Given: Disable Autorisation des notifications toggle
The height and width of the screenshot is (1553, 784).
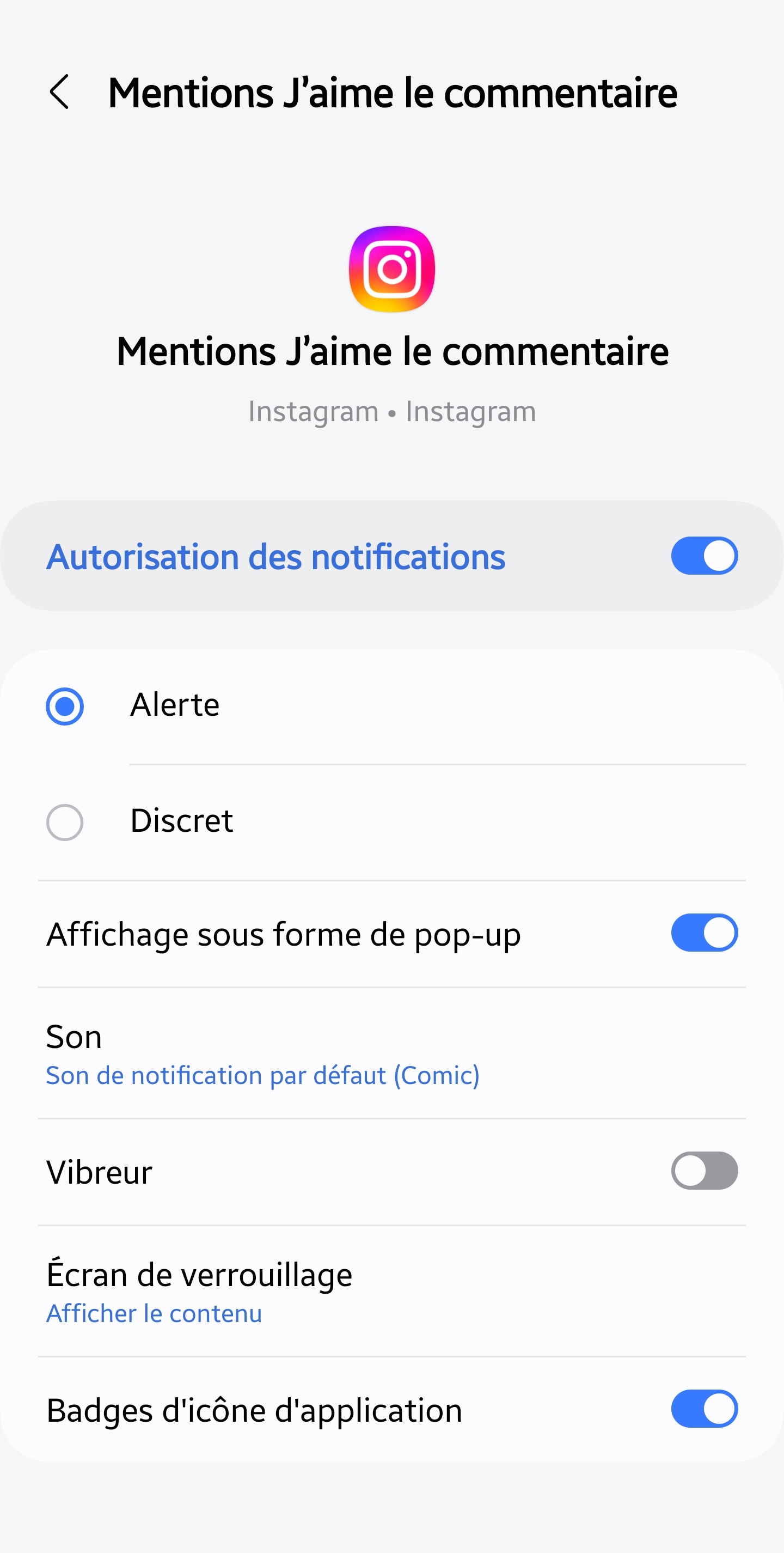Looking at the screenshot, I should [x=704, y=556].
